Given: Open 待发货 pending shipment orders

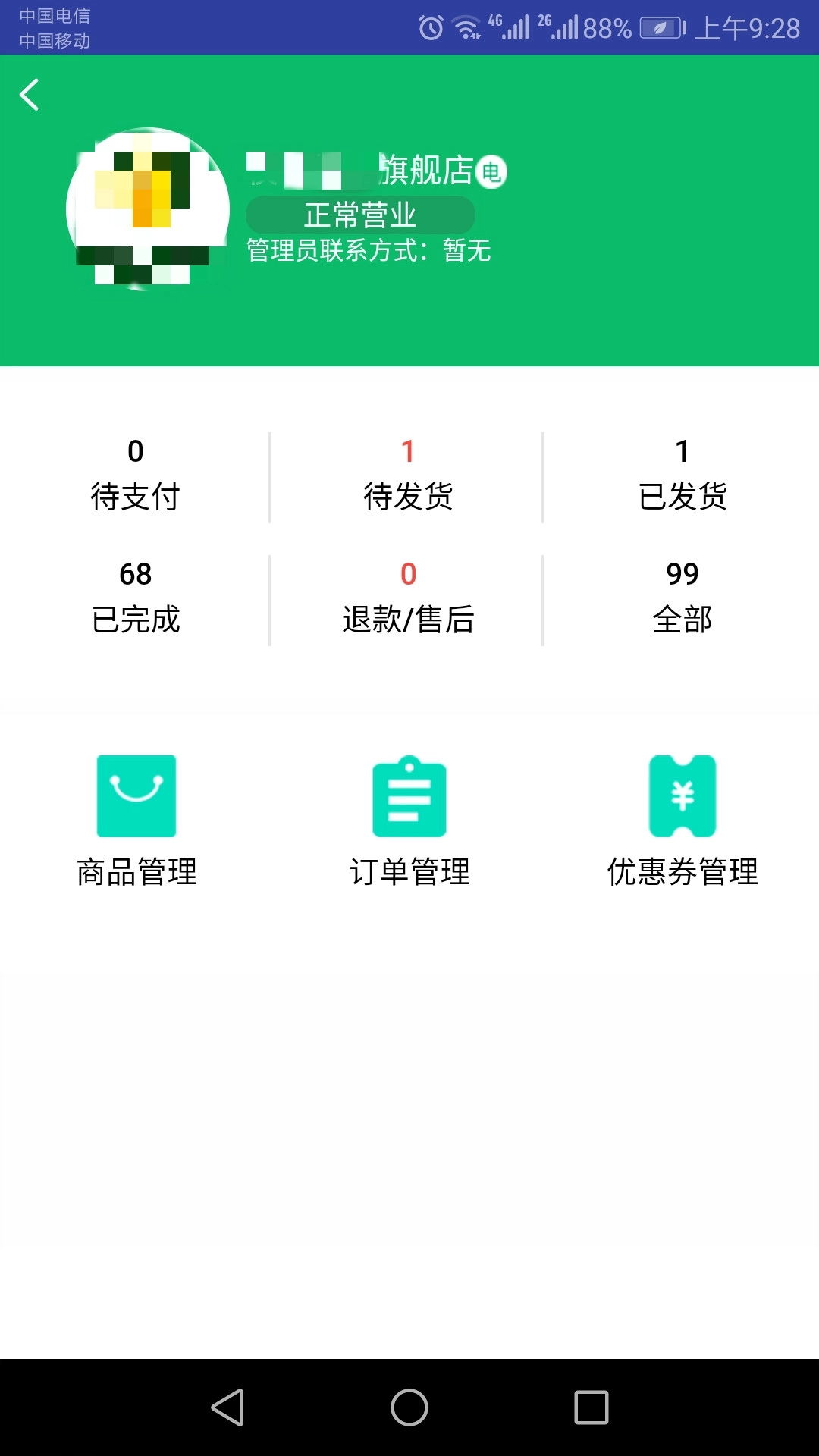Looking at the screenshot, I should coord(409,474).
